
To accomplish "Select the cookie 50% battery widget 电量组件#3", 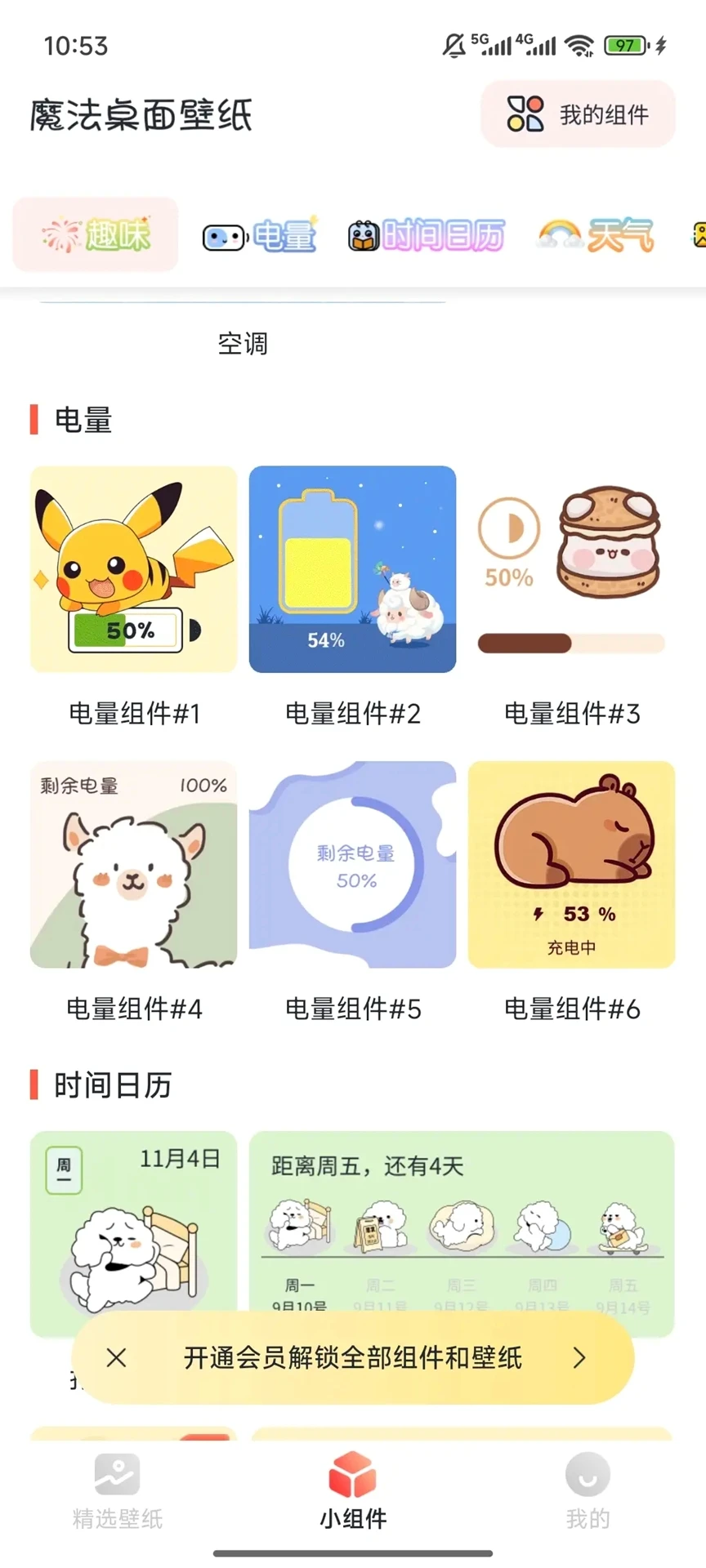I will pyautogui.click(x=570, y=570).
